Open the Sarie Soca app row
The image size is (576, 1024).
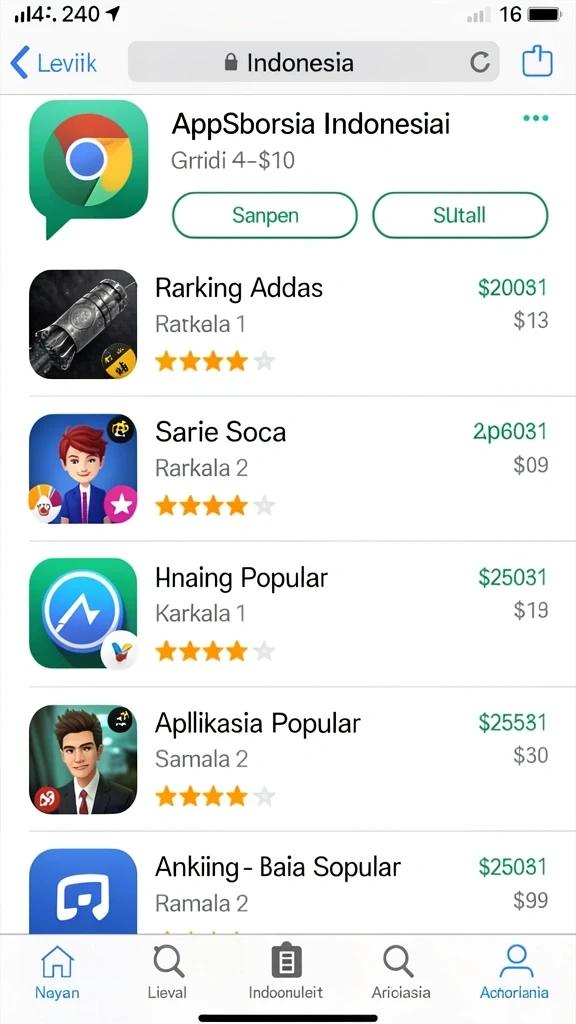click(288, 469)
